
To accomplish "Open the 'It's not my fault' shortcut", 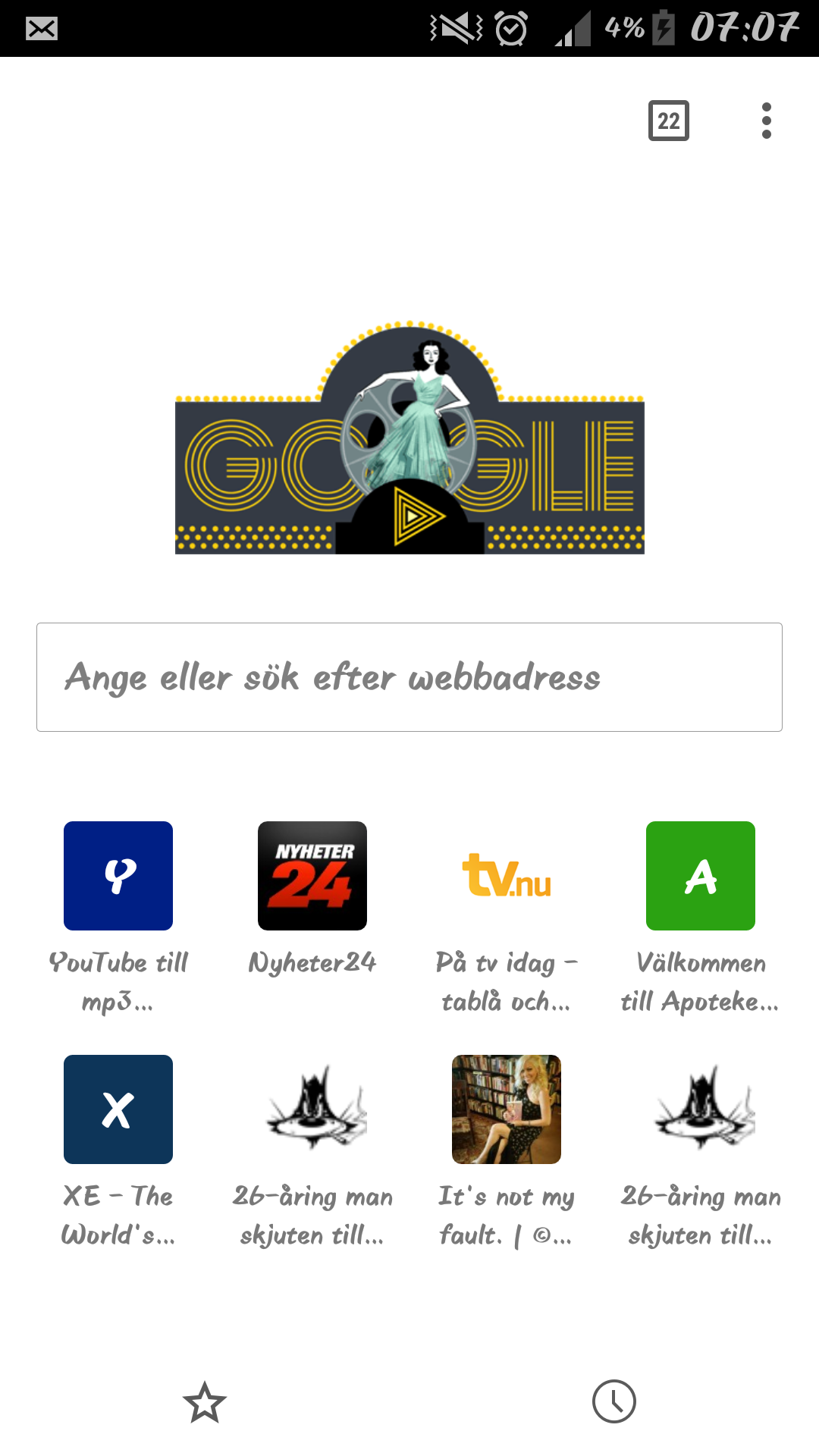I will (x=507, y=1109).
